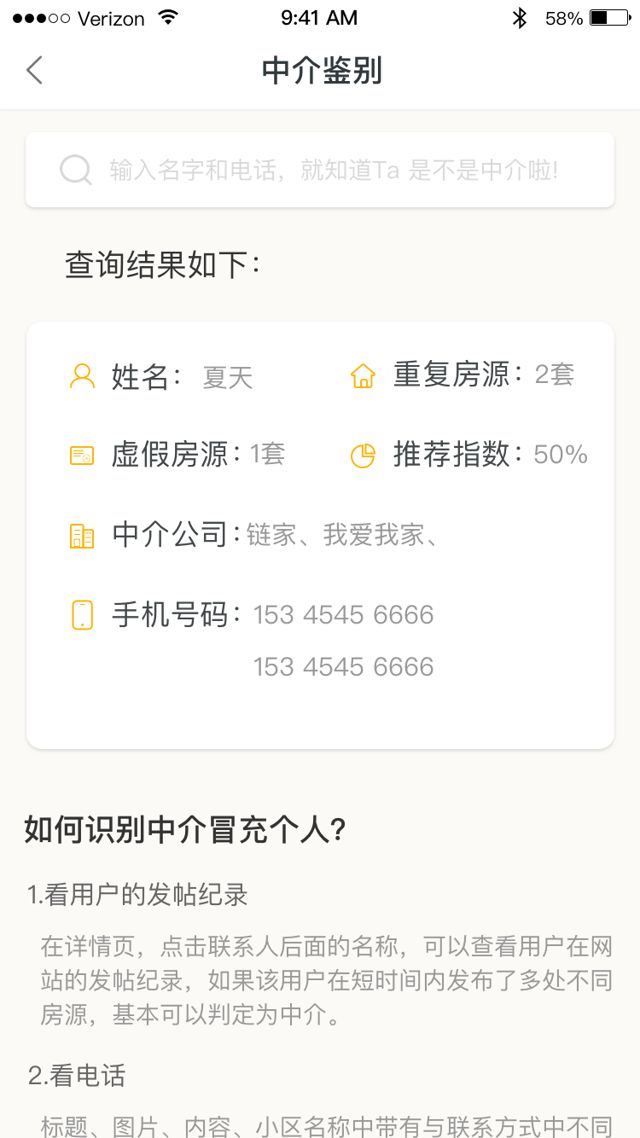Go back from the 中介鉴别 page
This screenshot has width=640, height=1138.
pos(35,70)
